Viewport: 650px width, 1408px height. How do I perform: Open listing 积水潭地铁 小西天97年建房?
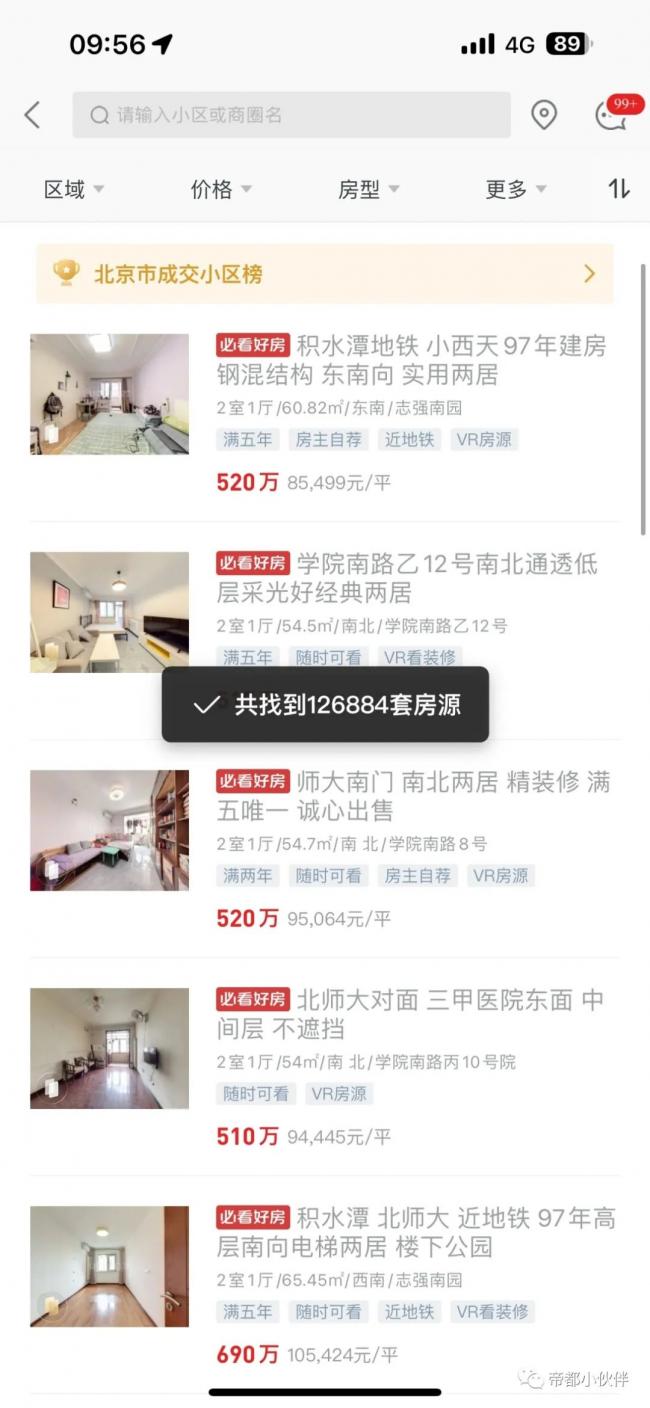410,361
